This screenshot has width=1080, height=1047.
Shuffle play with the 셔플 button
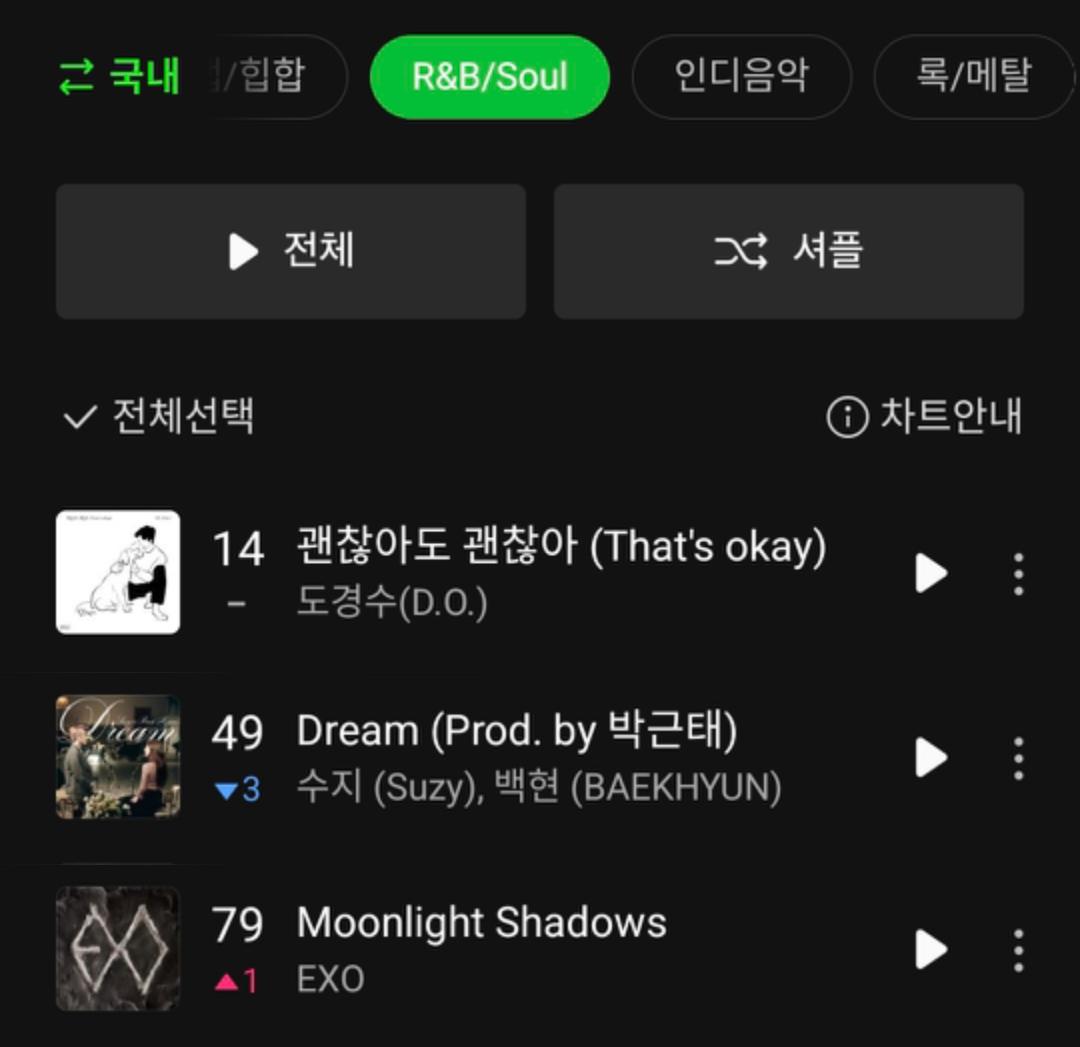[x=788, y=251]
